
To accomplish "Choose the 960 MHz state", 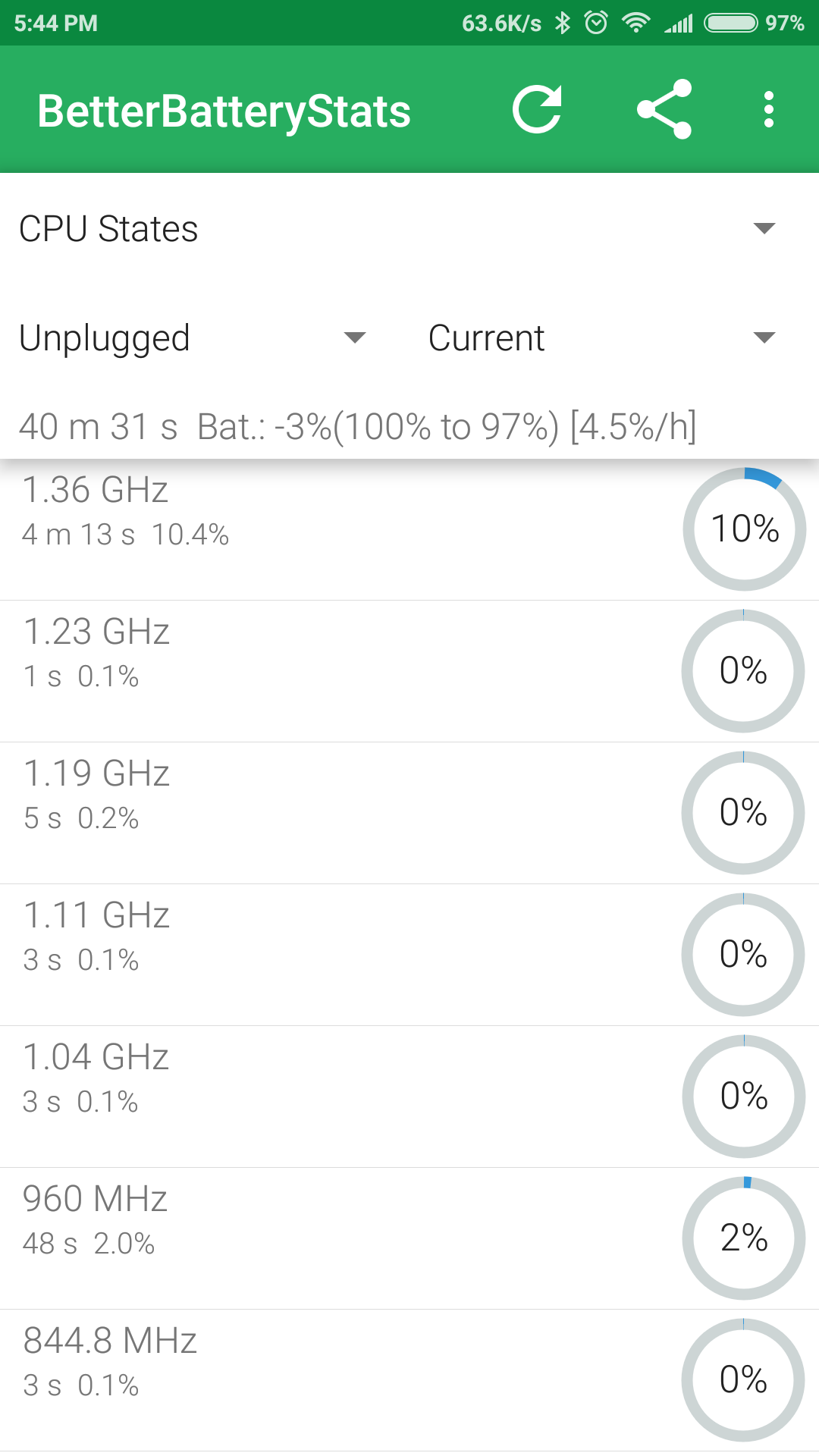I will [409, 1238].
